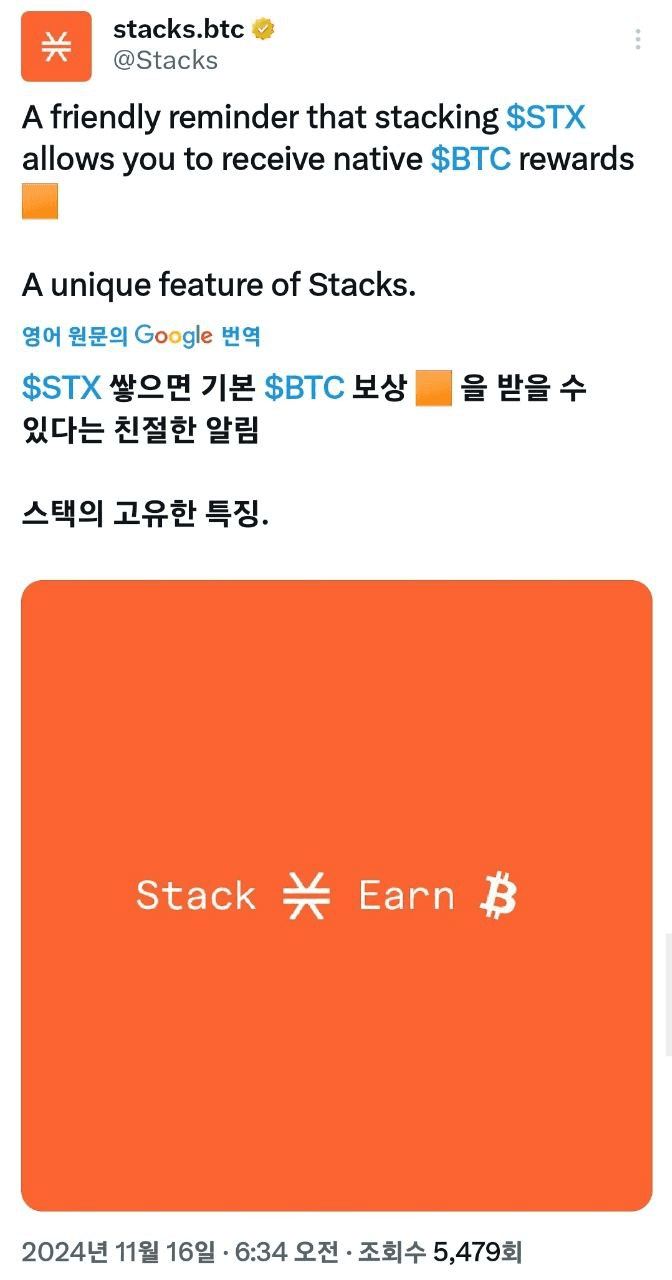Open the Google translation attribution link
This screenshot has height=1280, width=672.
141,336
